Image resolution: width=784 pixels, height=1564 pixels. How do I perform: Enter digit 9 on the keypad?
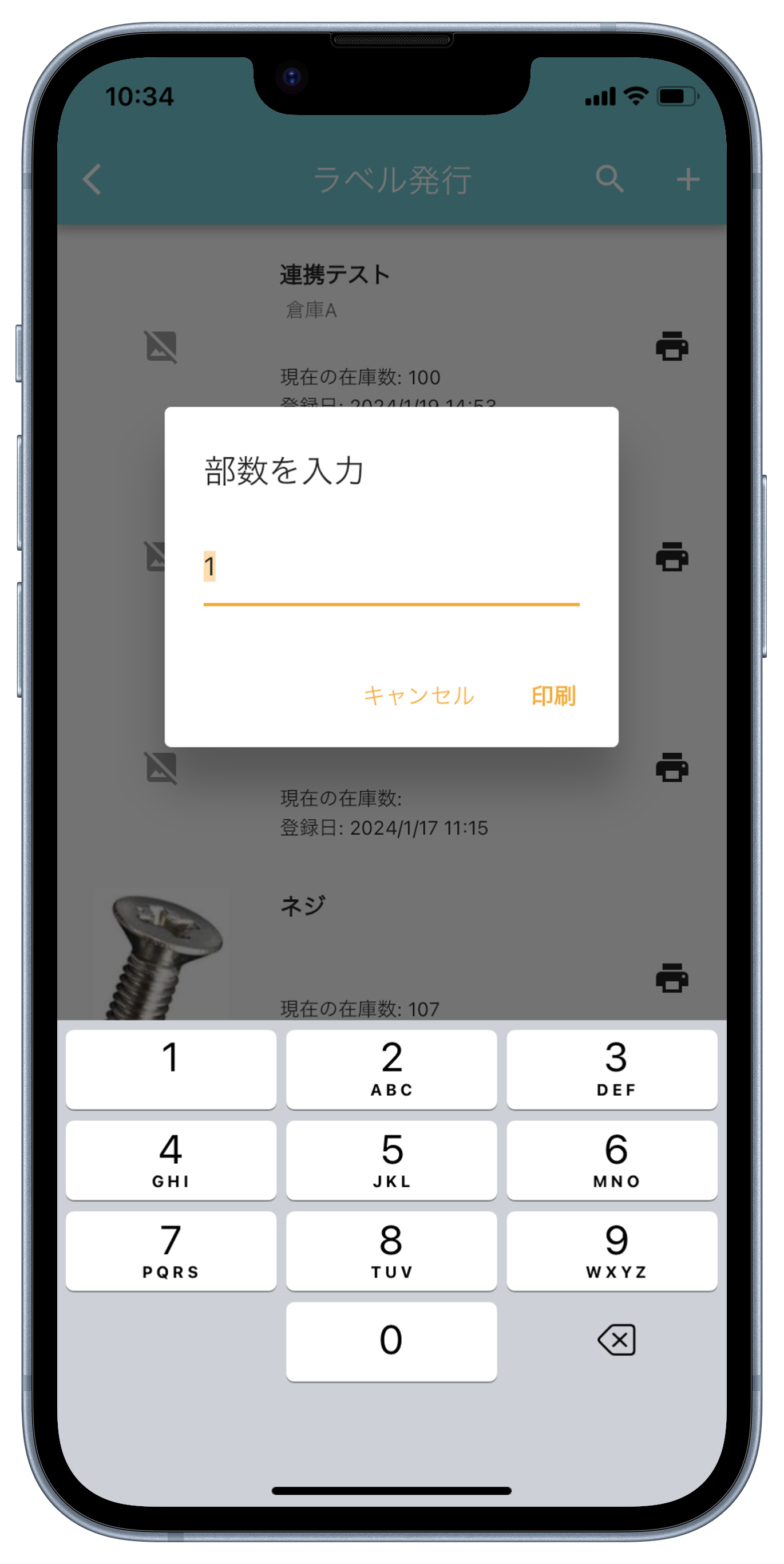coord(612,1251)
